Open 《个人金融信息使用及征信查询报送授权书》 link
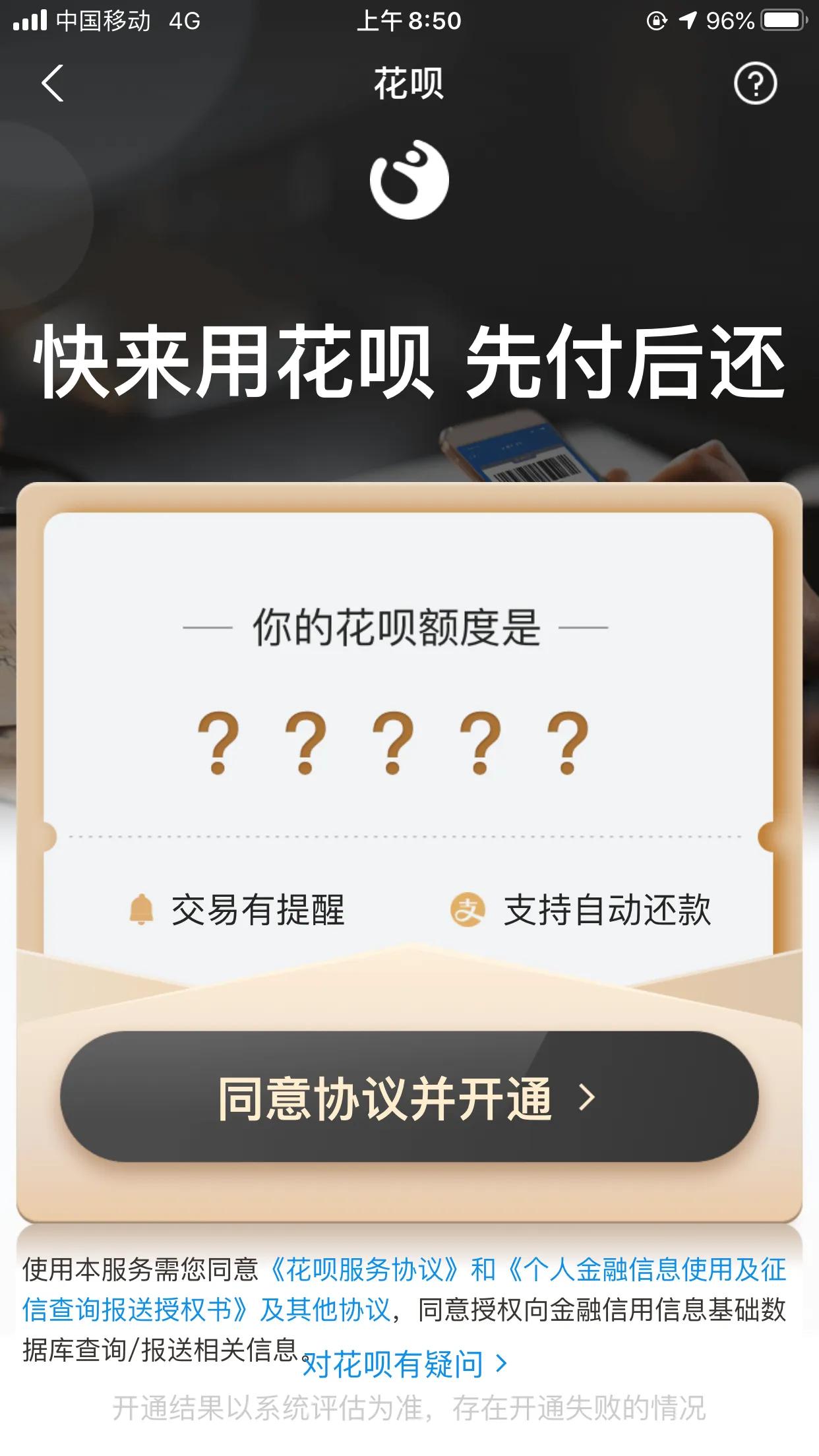 click(646, 1269)
